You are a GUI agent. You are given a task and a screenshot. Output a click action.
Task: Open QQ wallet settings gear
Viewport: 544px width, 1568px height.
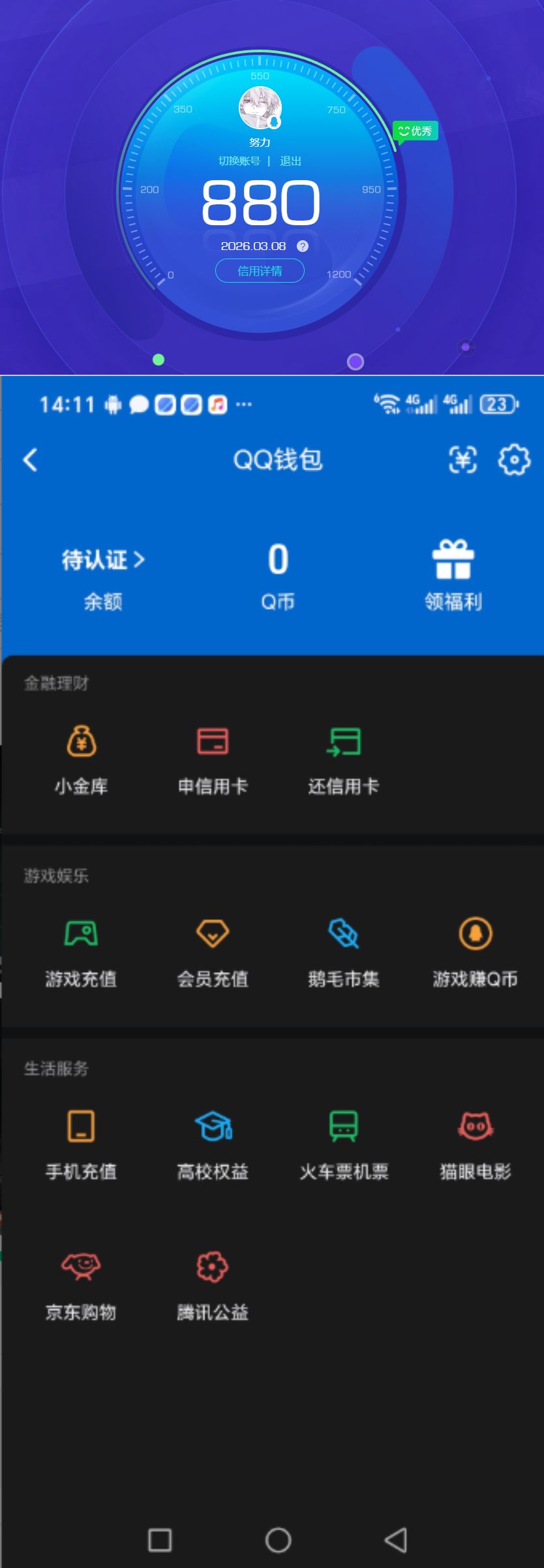514,460
